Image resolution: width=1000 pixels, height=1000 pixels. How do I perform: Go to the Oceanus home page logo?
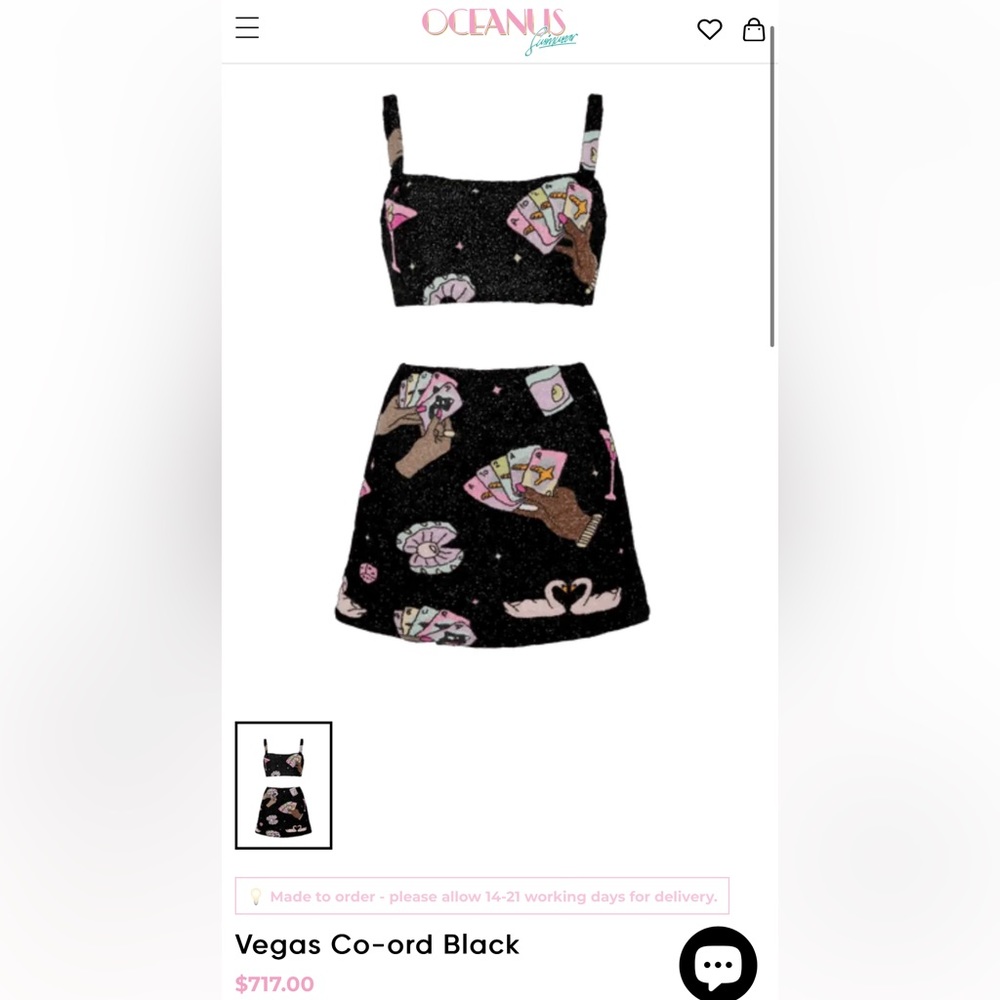point(498,29)
